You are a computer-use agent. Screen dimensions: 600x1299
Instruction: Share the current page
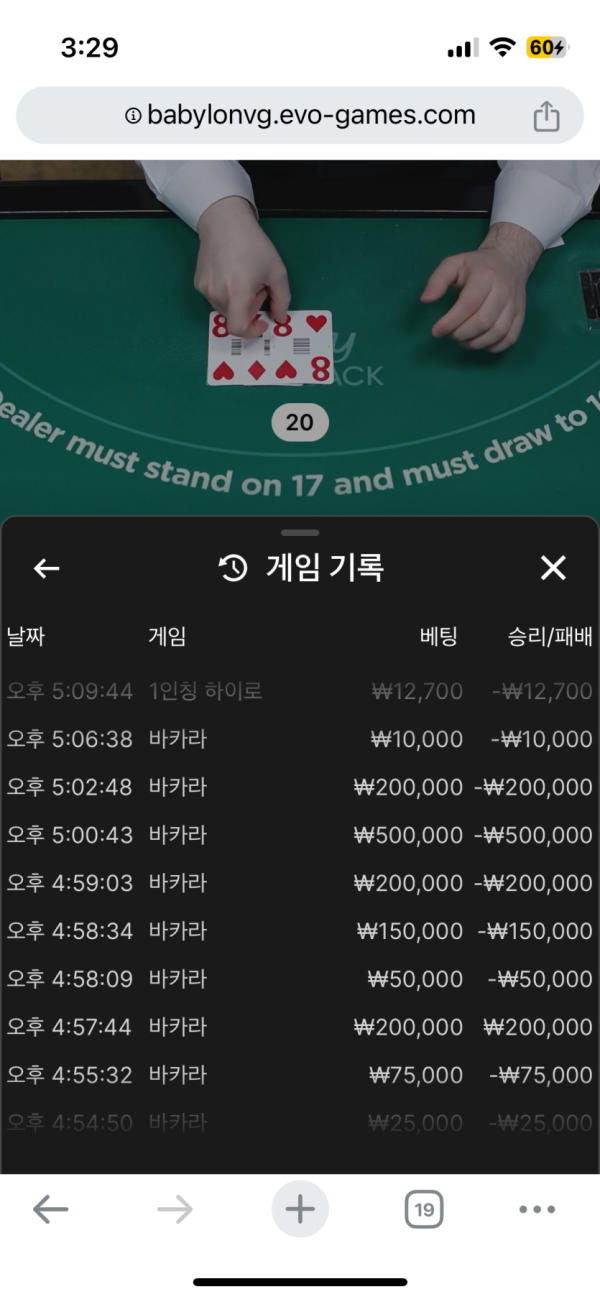tap(546, 116)
